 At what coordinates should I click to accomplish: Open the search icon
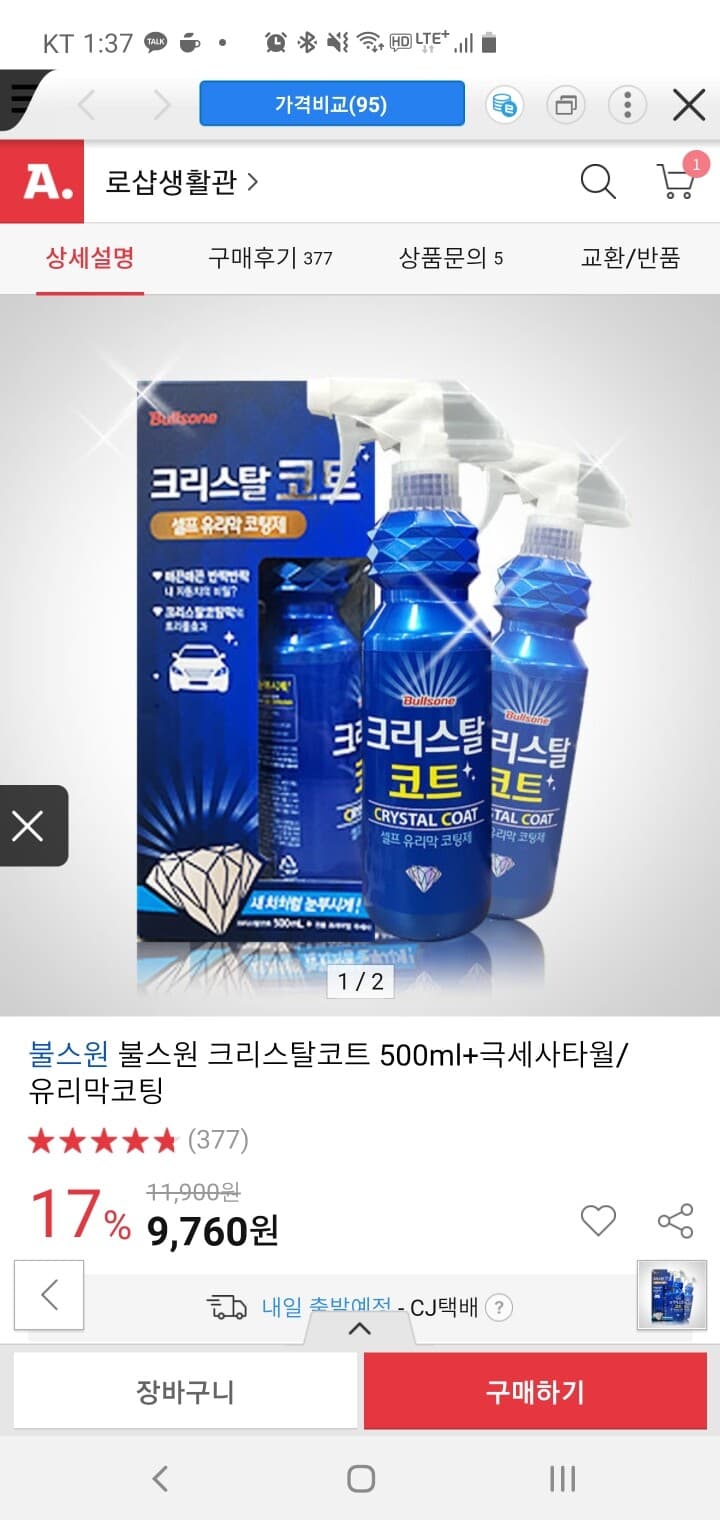(x=597, y=182)
